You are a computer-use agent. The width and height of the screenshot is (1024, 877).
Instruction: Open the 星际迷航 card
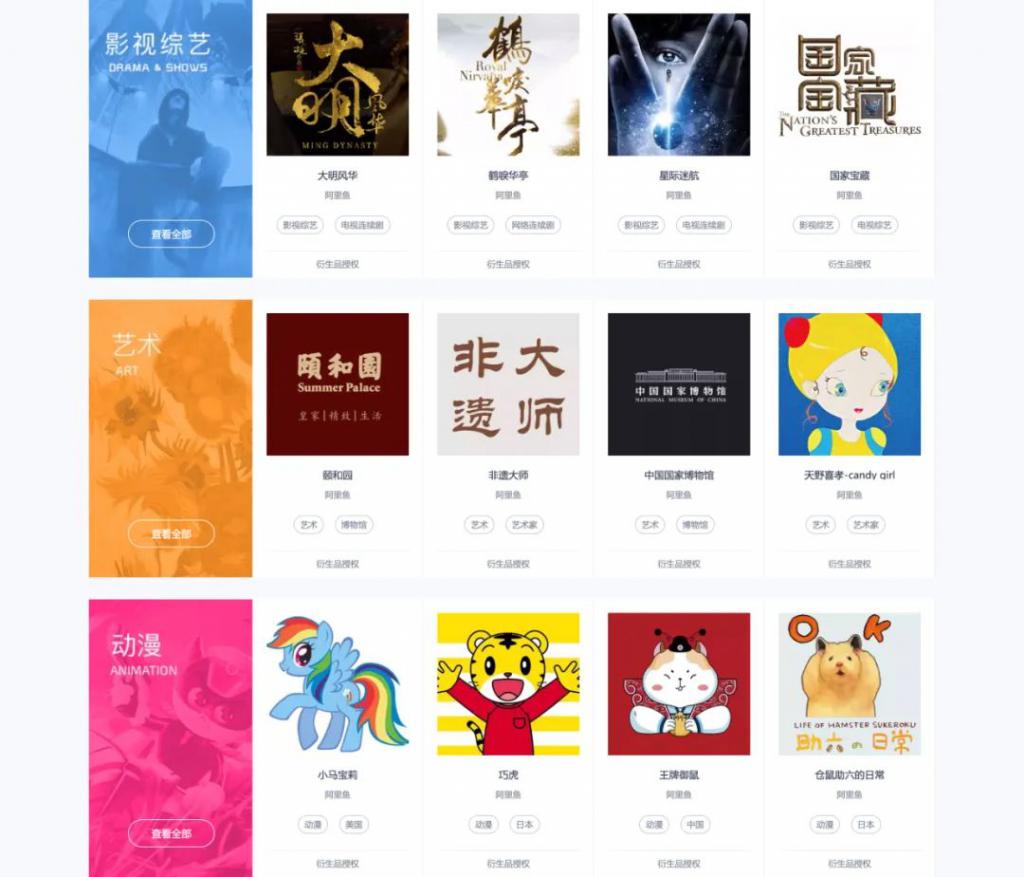[679, 85]
